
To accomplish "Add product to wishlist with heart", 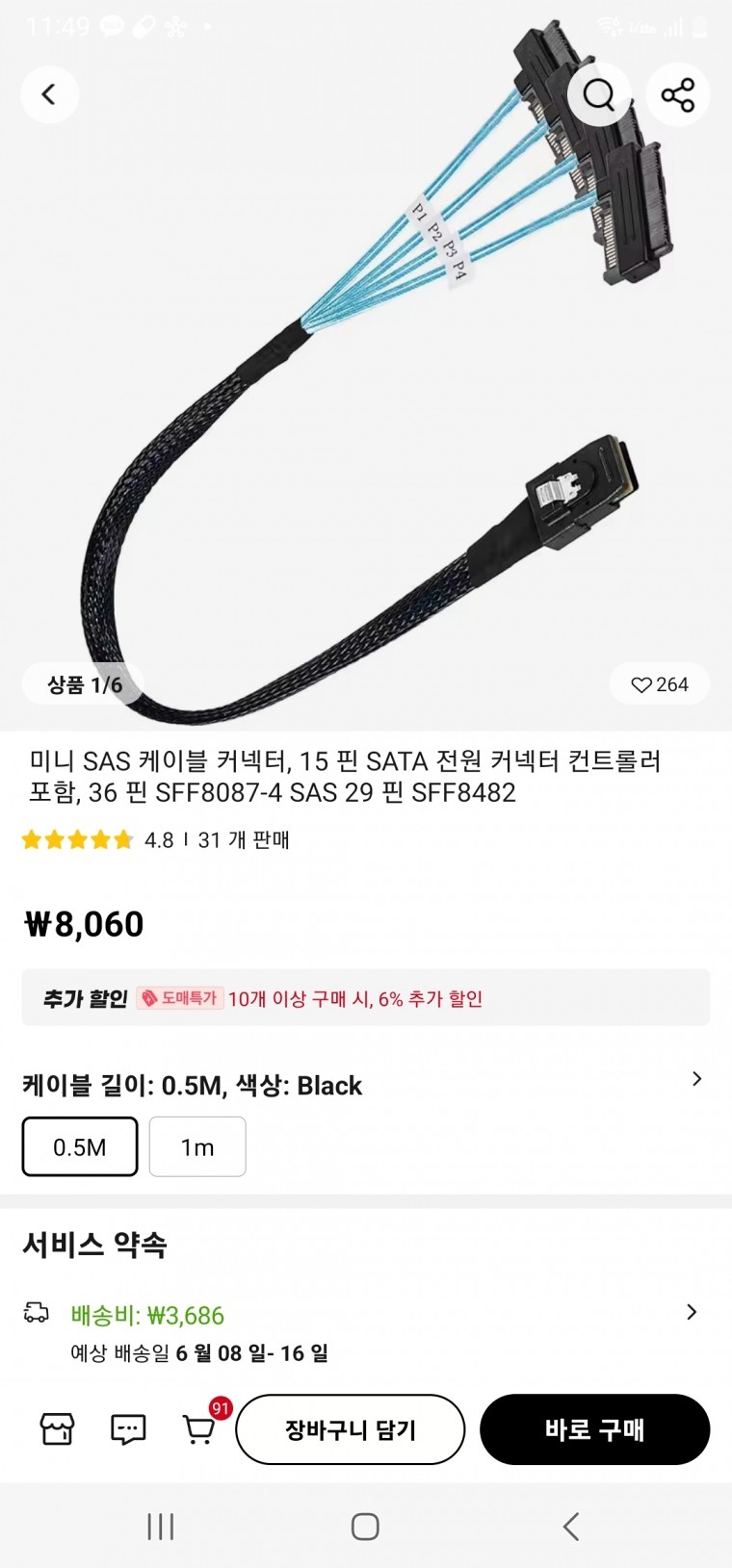I will click(660, 684).
